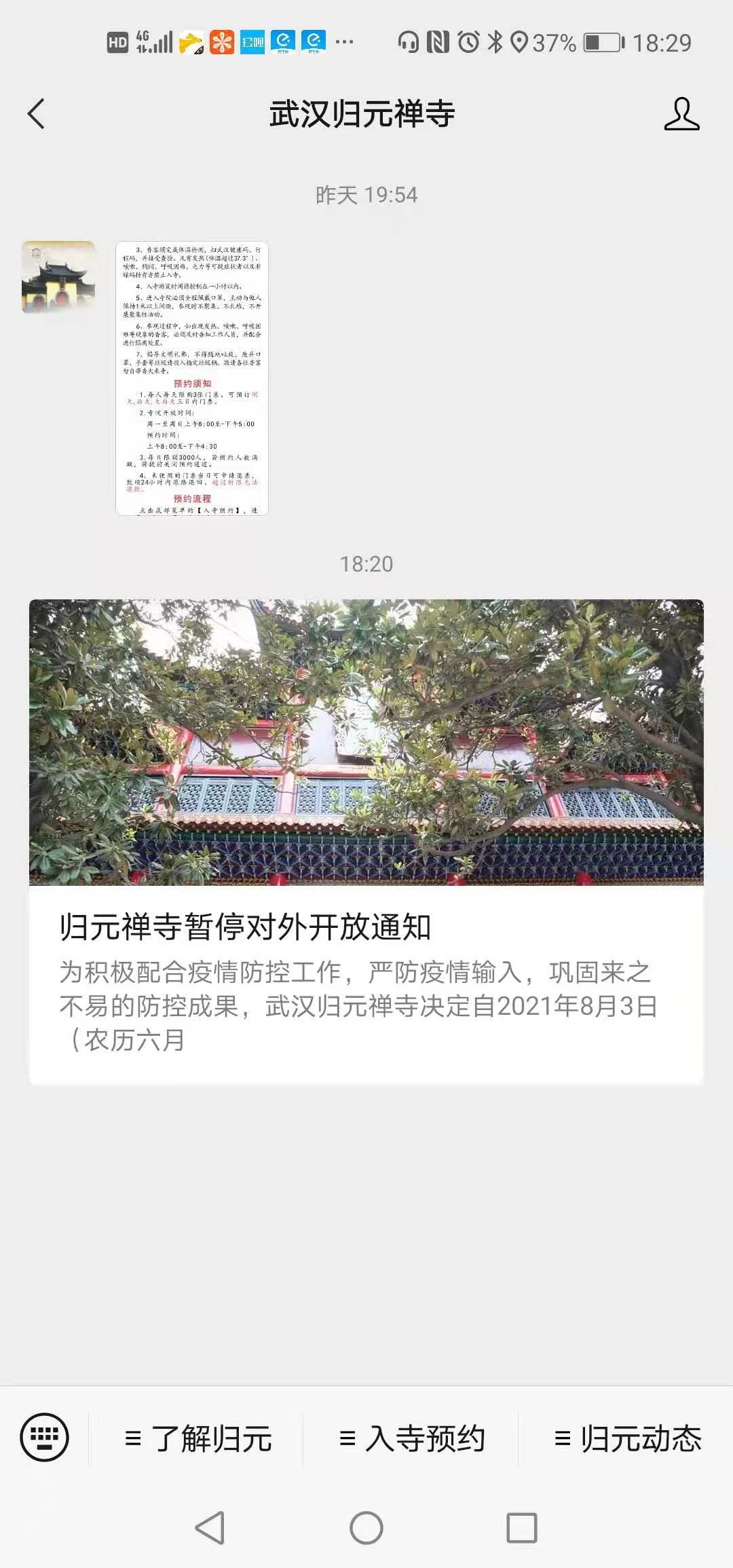The height and width of the screenshot is (1568, 733).
Task: Open the 归元动态 menu
Action: pyautogui.click(x=628, y=1438)
